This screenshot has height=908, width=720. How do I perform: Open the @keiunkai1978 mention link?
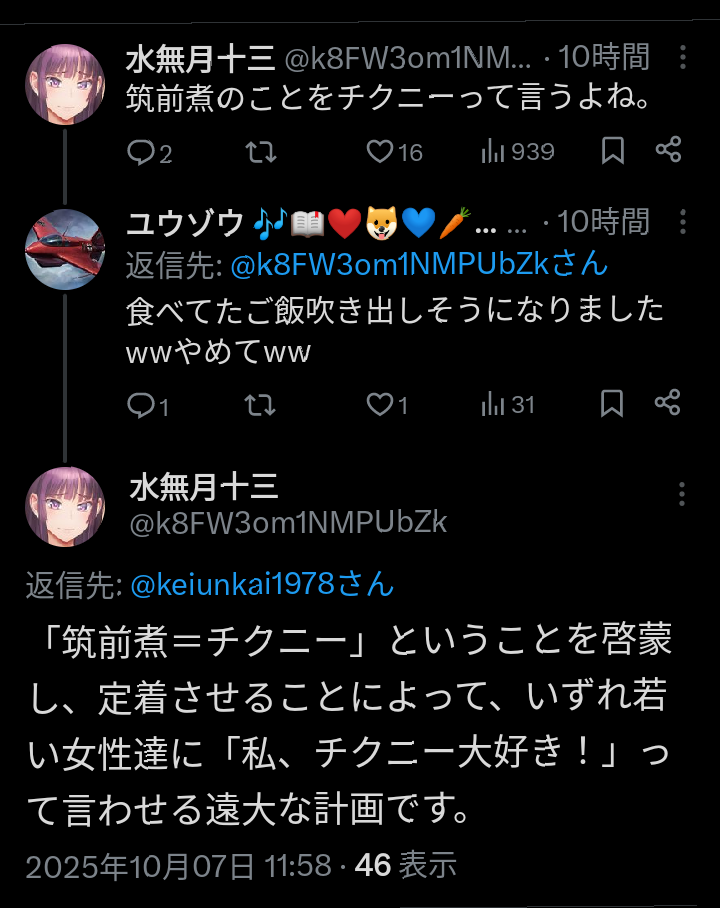[262, 584]
